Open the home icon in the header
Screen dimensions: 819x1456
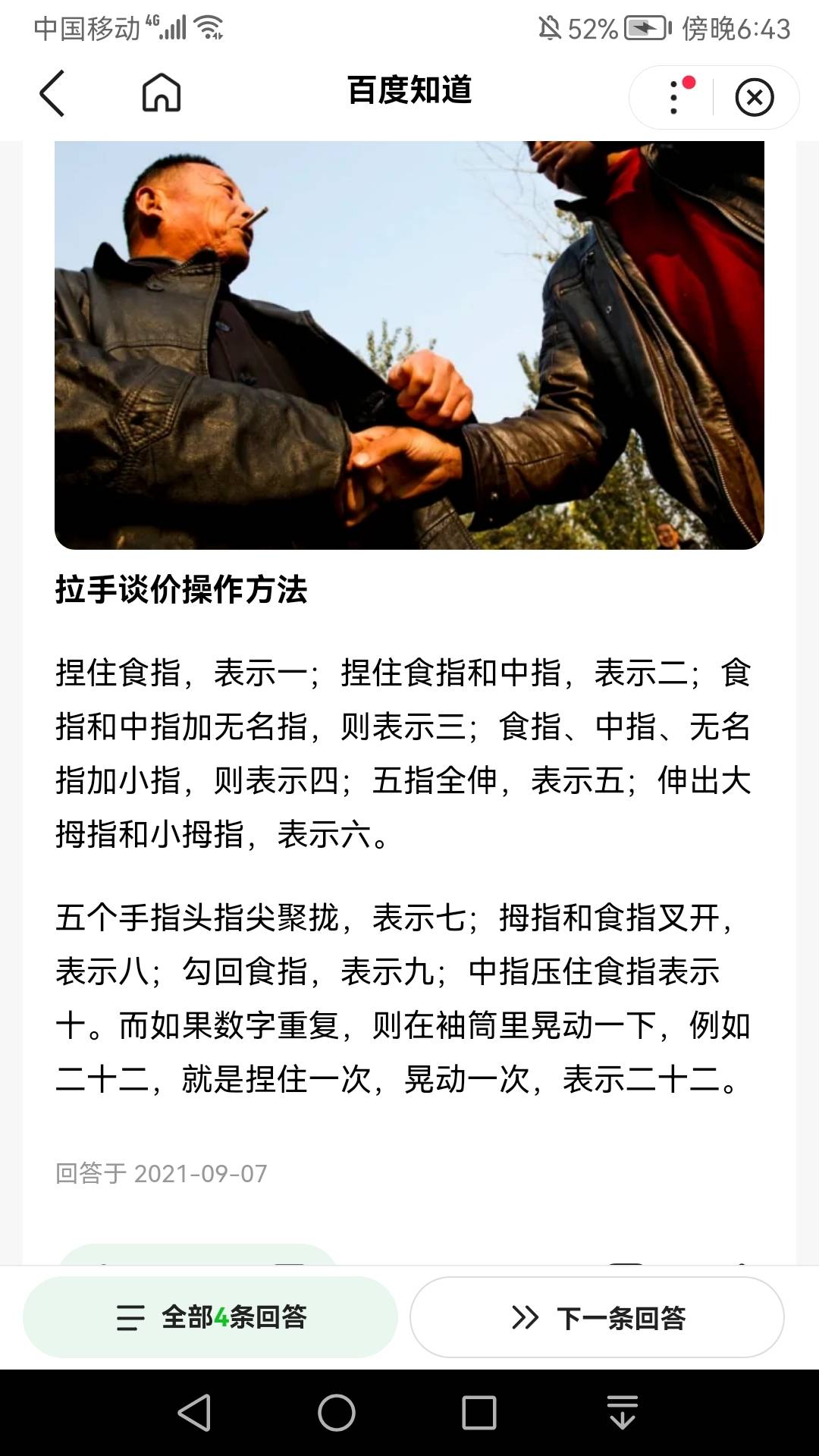pos(162,93)
